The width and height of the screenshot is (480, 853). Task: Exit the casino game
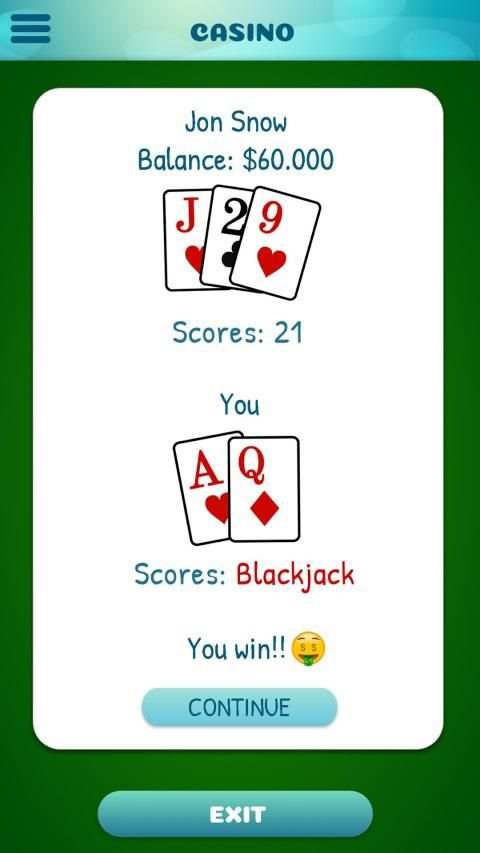pos(235,814)
